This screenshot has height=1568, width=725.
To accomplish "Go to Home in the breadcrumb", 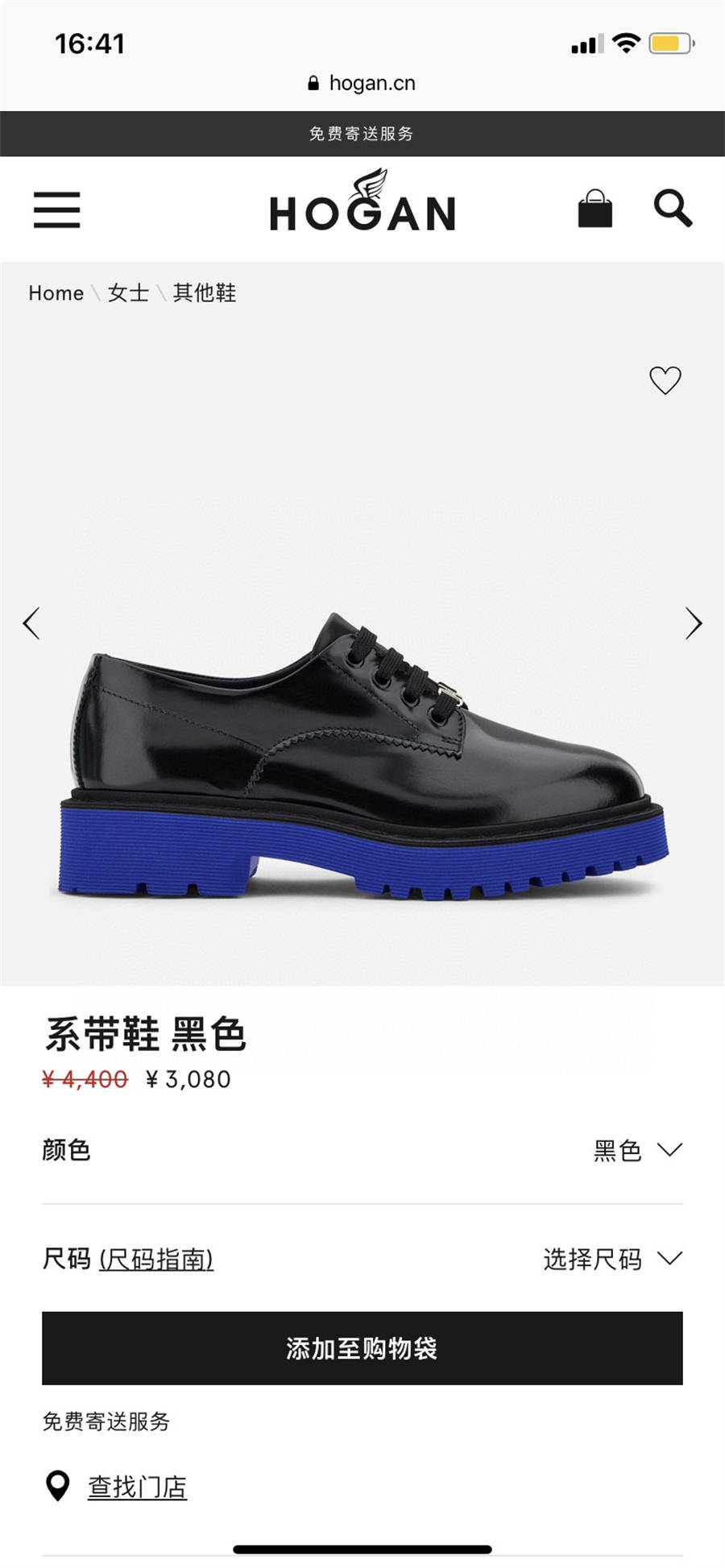I will 56,293.
